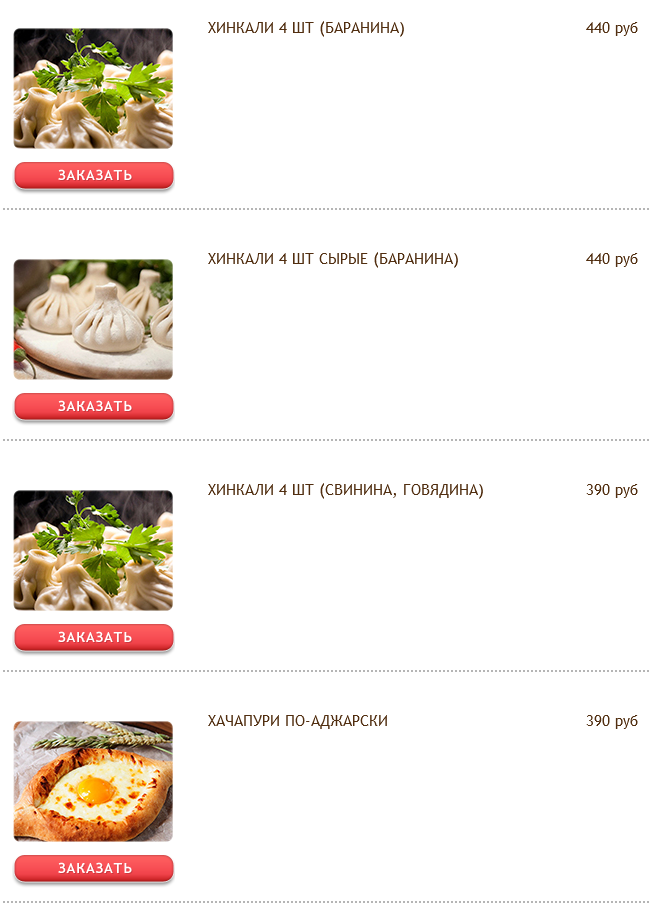Order Хинкали 4 шт сырые (баранина)
Viewport: 651px width, 905px height.
pyautogui.click(x=94, y=406)
